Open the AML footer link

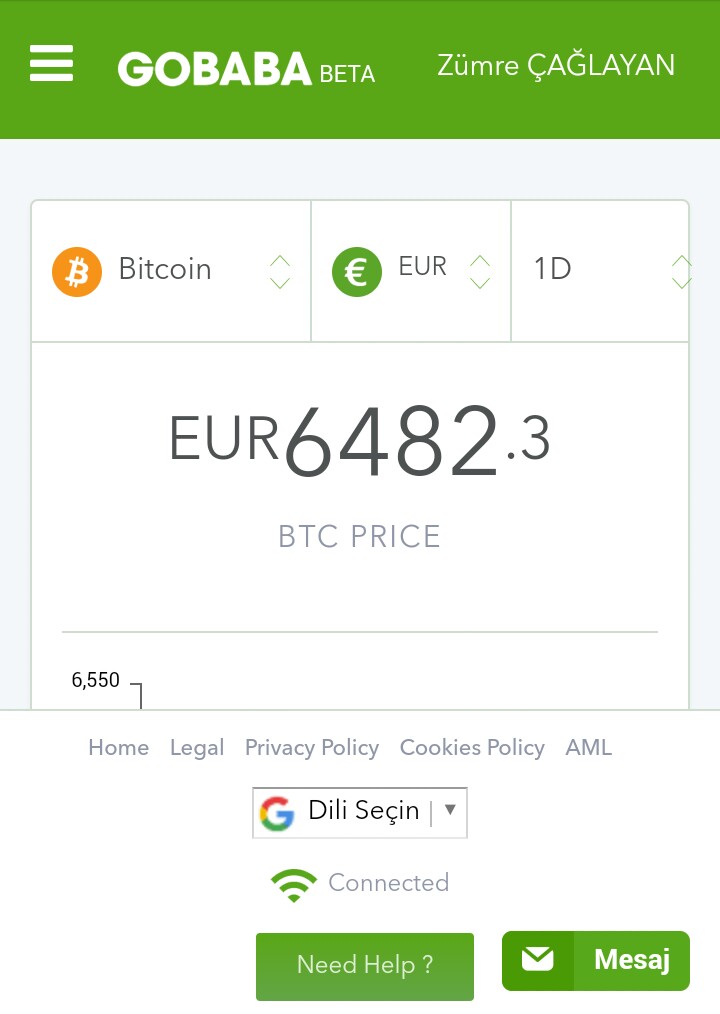click(588, 748)
